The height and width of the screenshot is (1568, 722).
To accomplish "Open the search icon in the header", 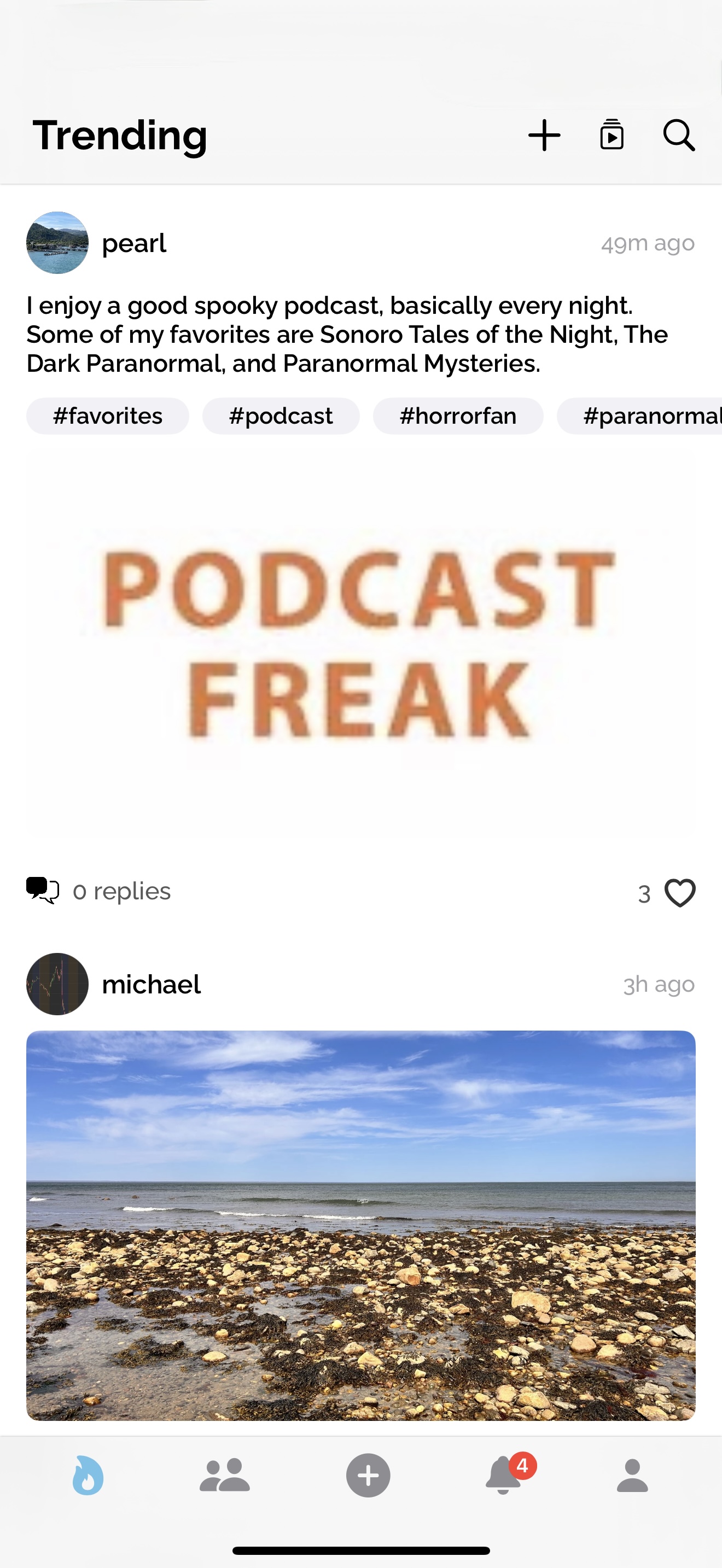I will [680, 135].
